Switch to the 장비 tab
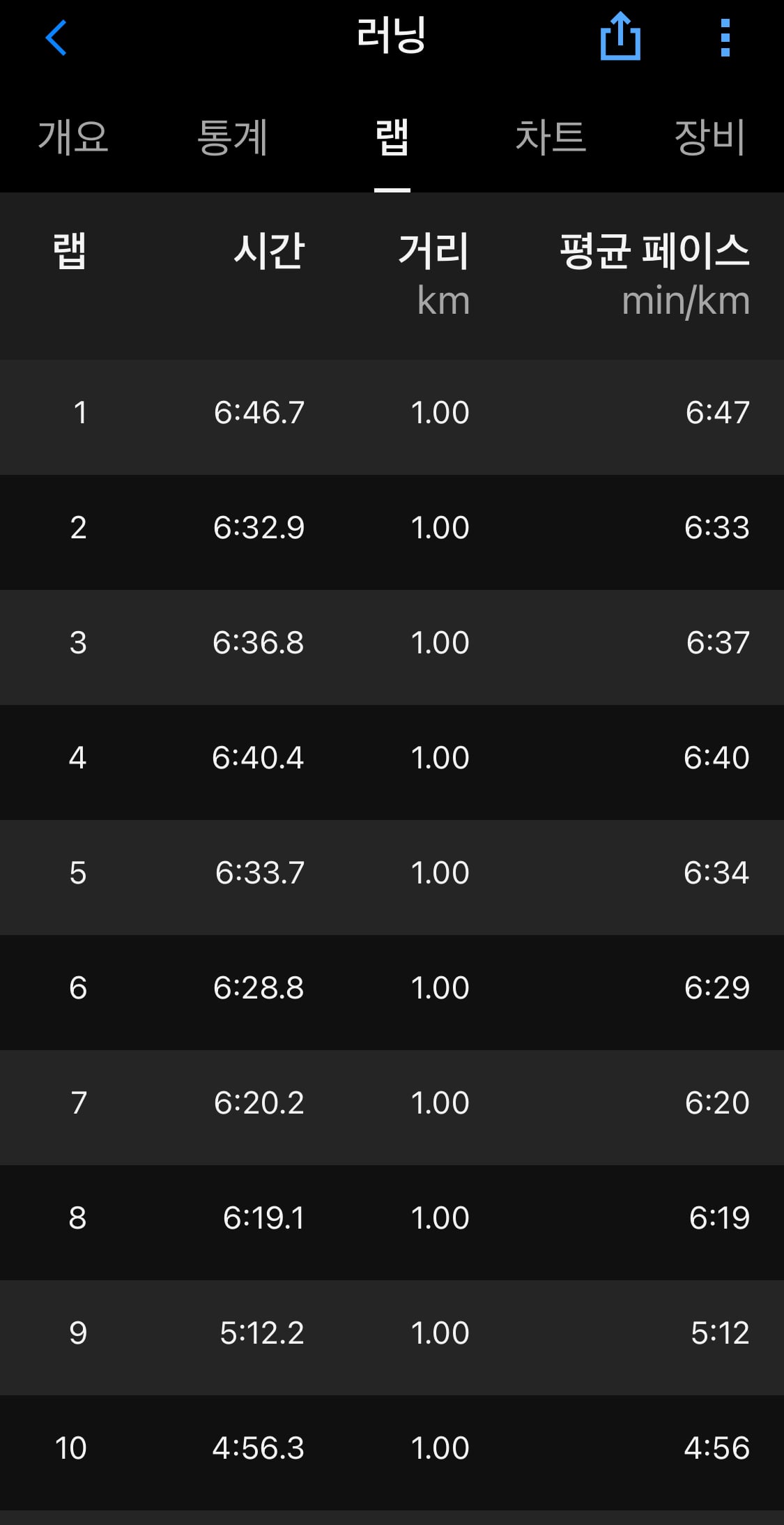The image size is (784, 1525). point(710,137)
